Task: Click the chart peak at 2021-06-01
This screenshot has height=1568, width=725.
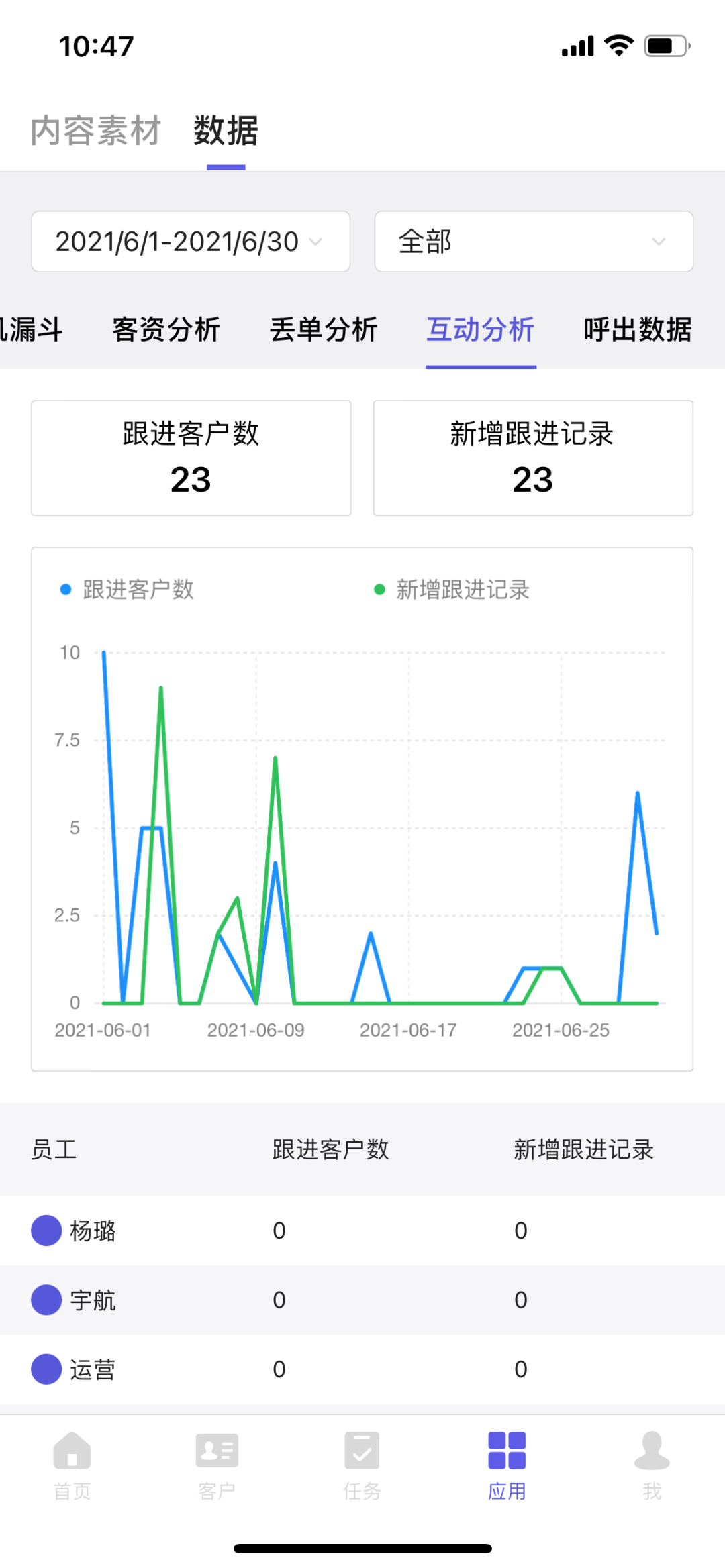Action: [102, 652]
